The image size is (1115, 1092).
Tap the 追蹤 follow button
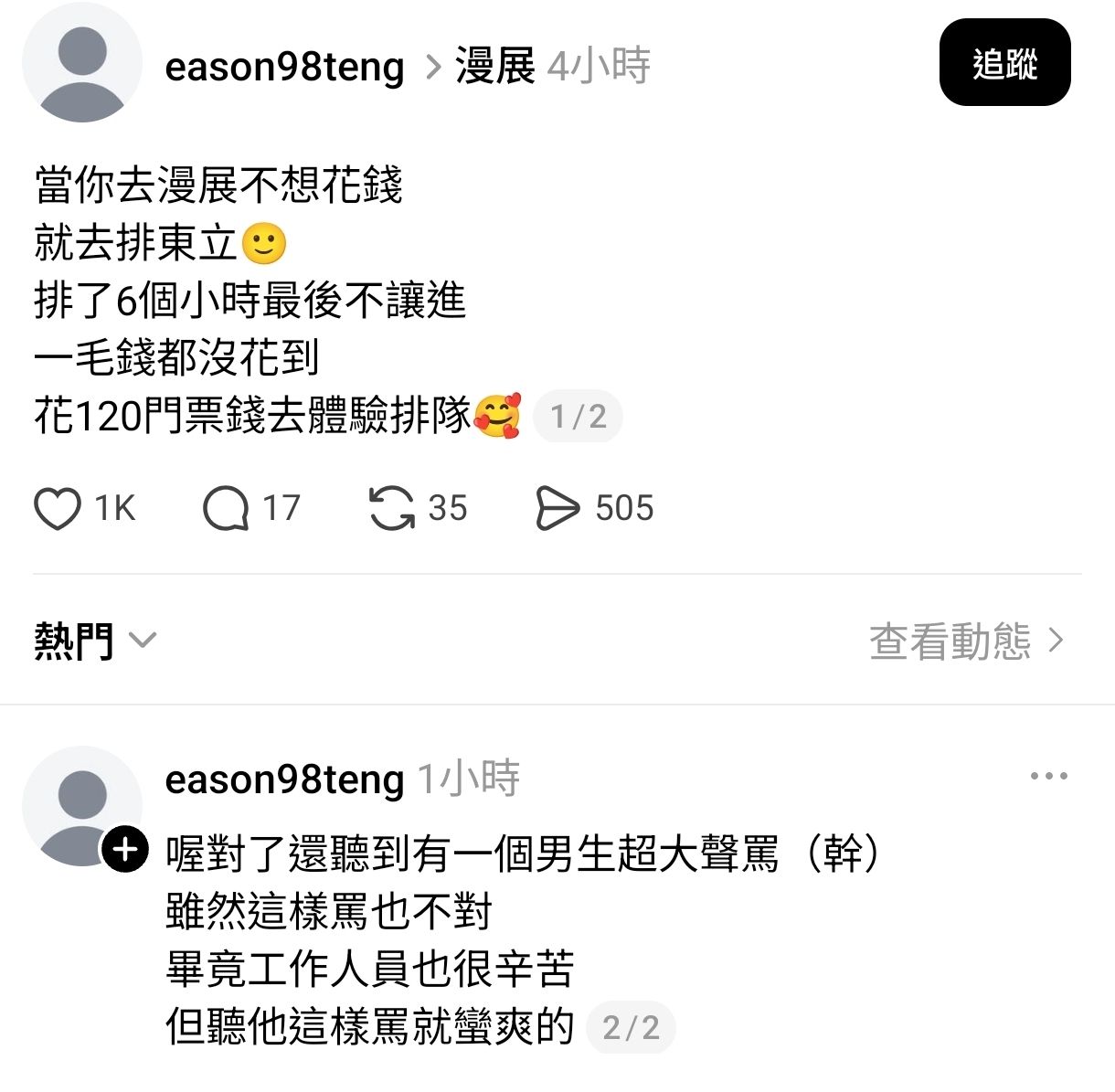click(x=1004, y=63)
